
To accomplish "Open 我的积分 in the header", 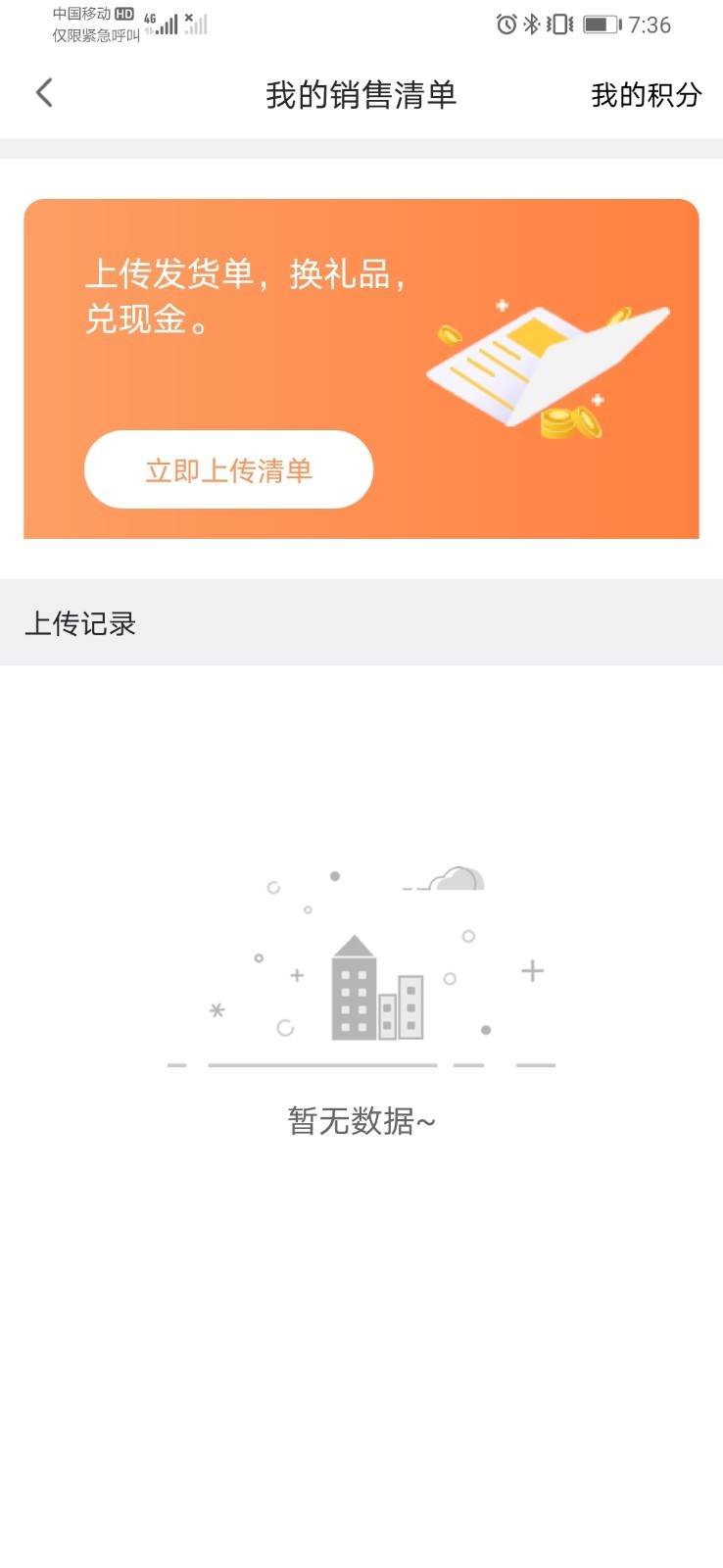I will [647, 95].
